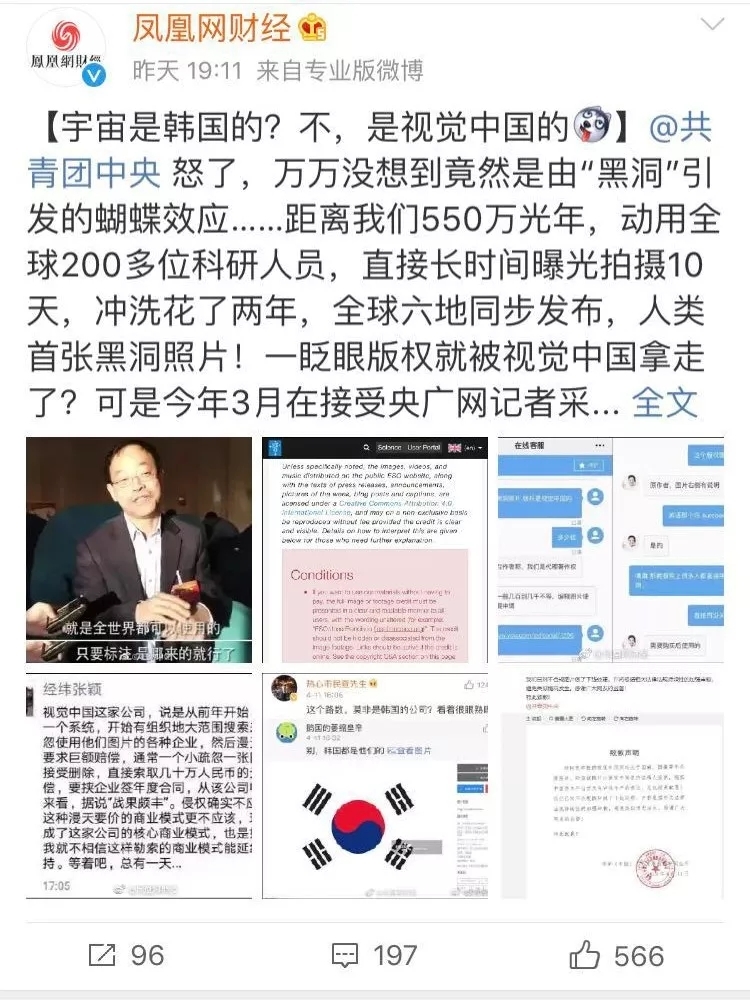Expand full post via 全文
The height and width of the screenshot is (1000, 750).
click(x=664, y=402)
